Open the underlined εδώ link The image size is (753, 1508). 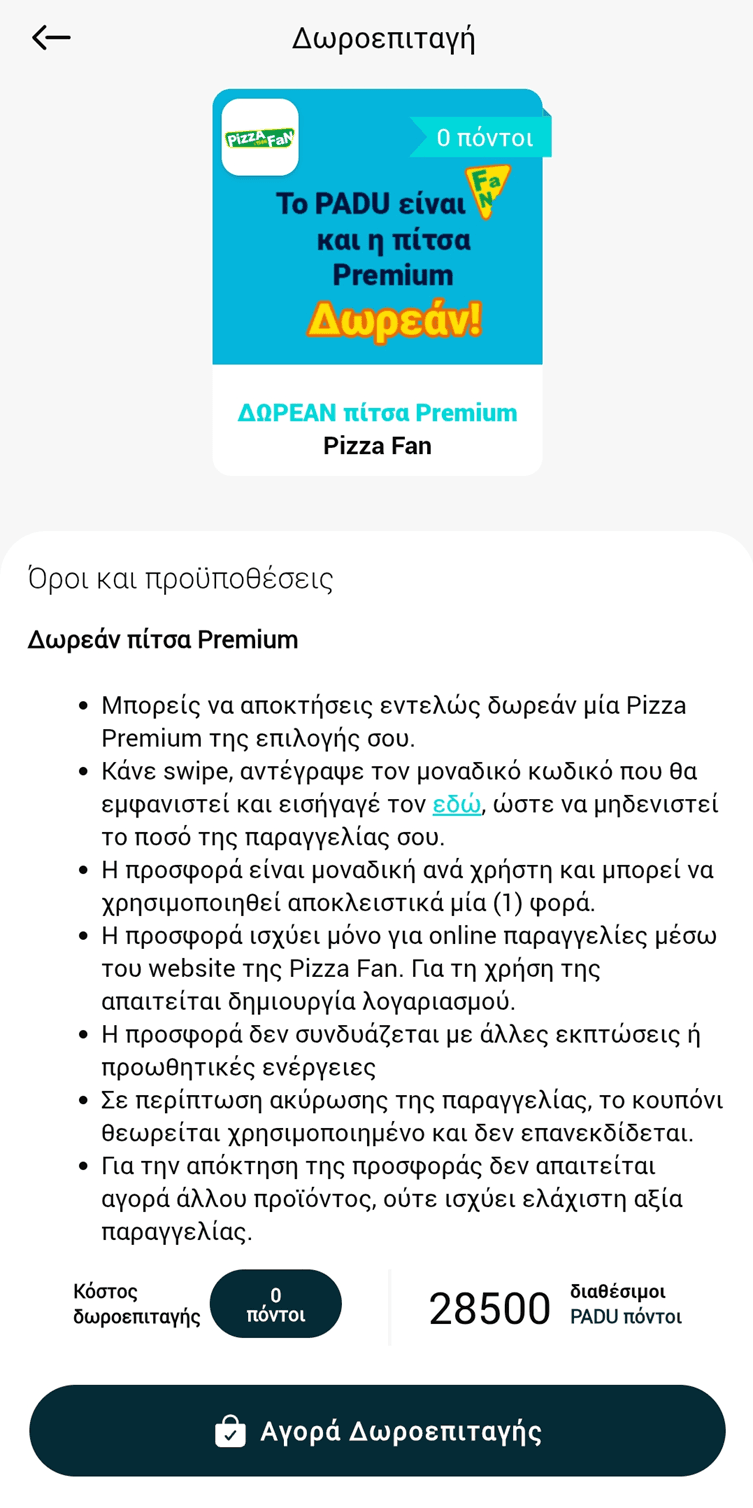point(456,804)
